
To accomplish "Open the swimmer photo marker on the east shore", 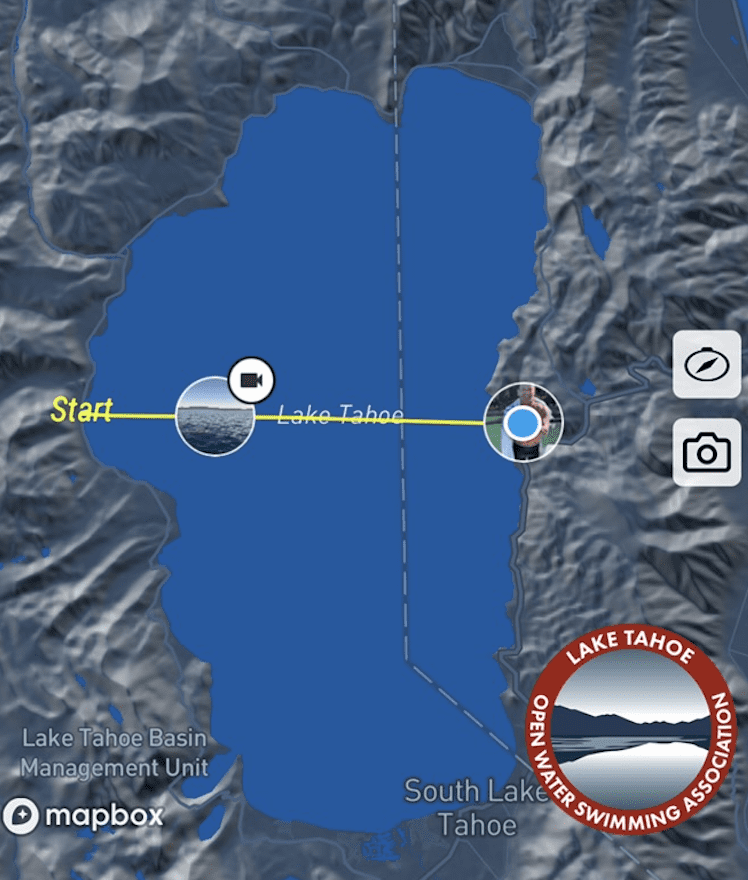I will 523,422.
